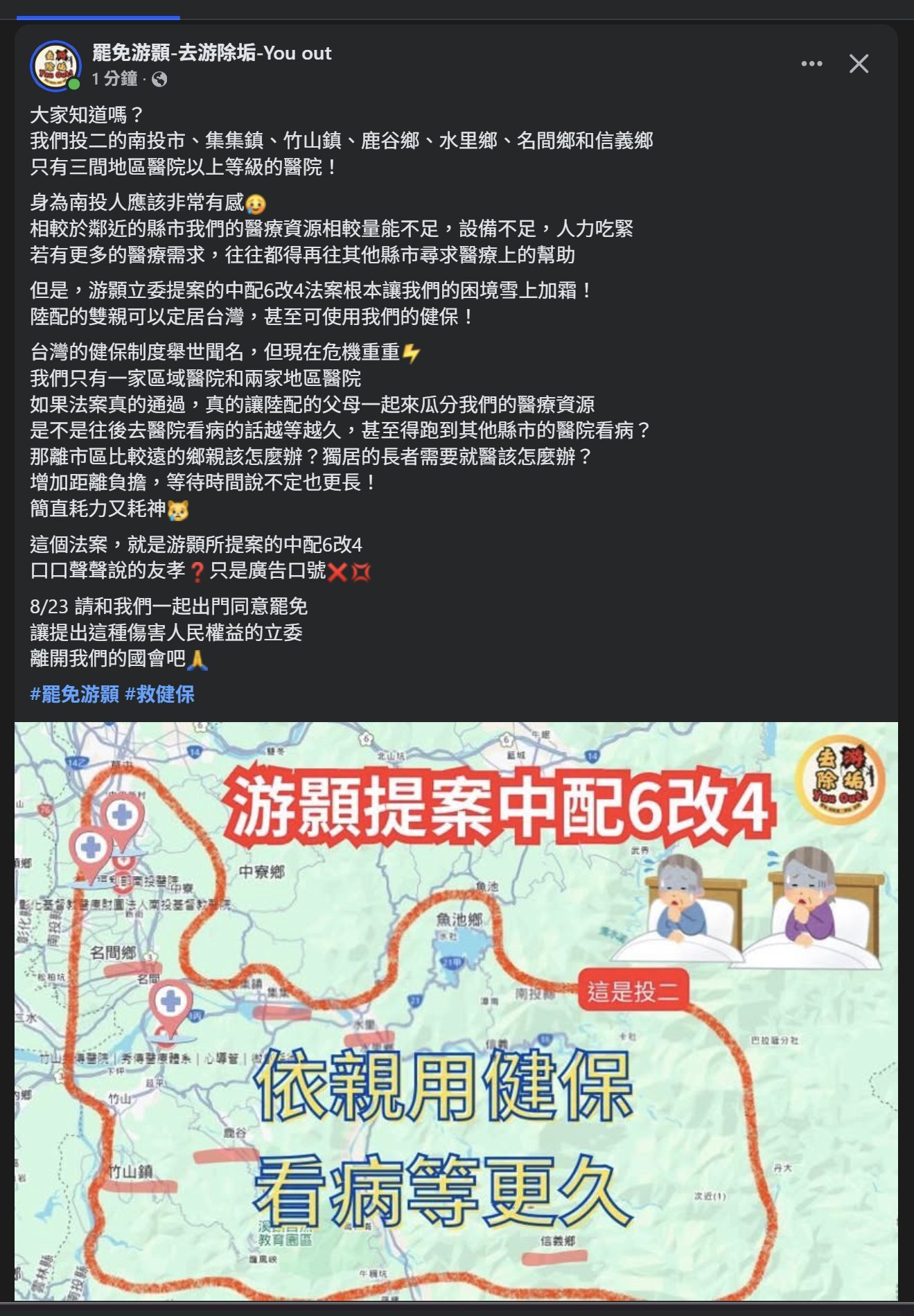This screenshot has width=914, height=1316.
Task: Tap the page's profile picture
Action: (55, 66)
